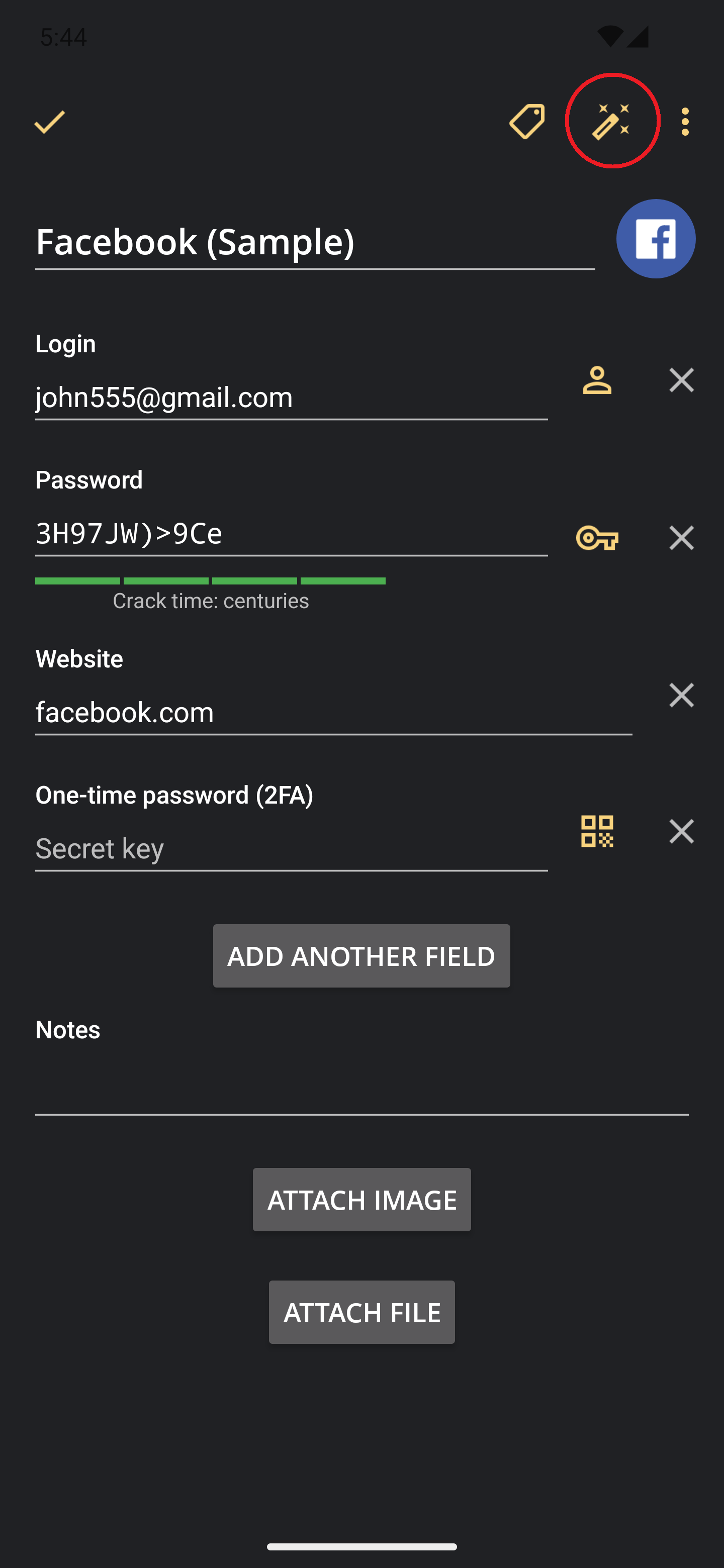Tap ADD ANOTHER FIELD button
Screen dimensions: 724x1568
point(361,956)
